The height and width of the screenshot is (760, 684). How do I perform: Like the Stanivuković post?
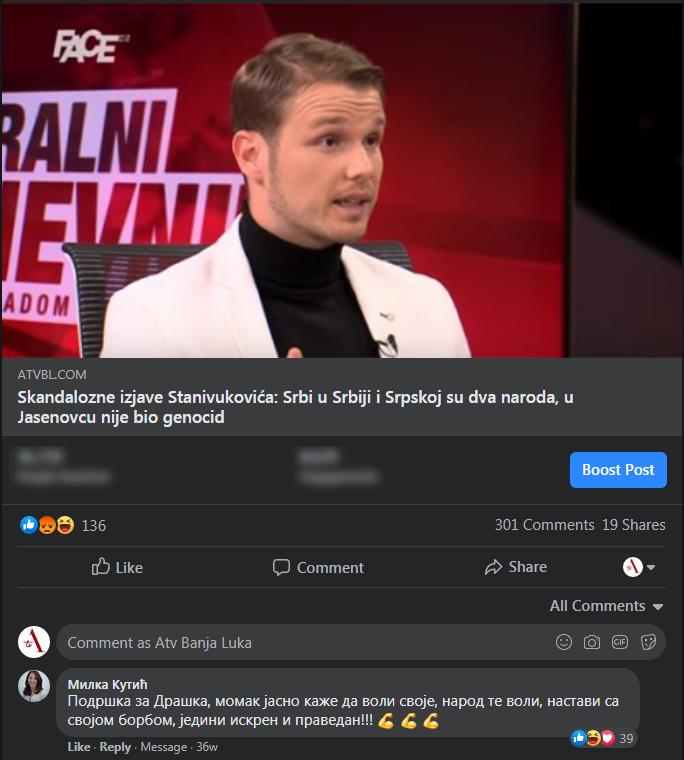[117, 567]
